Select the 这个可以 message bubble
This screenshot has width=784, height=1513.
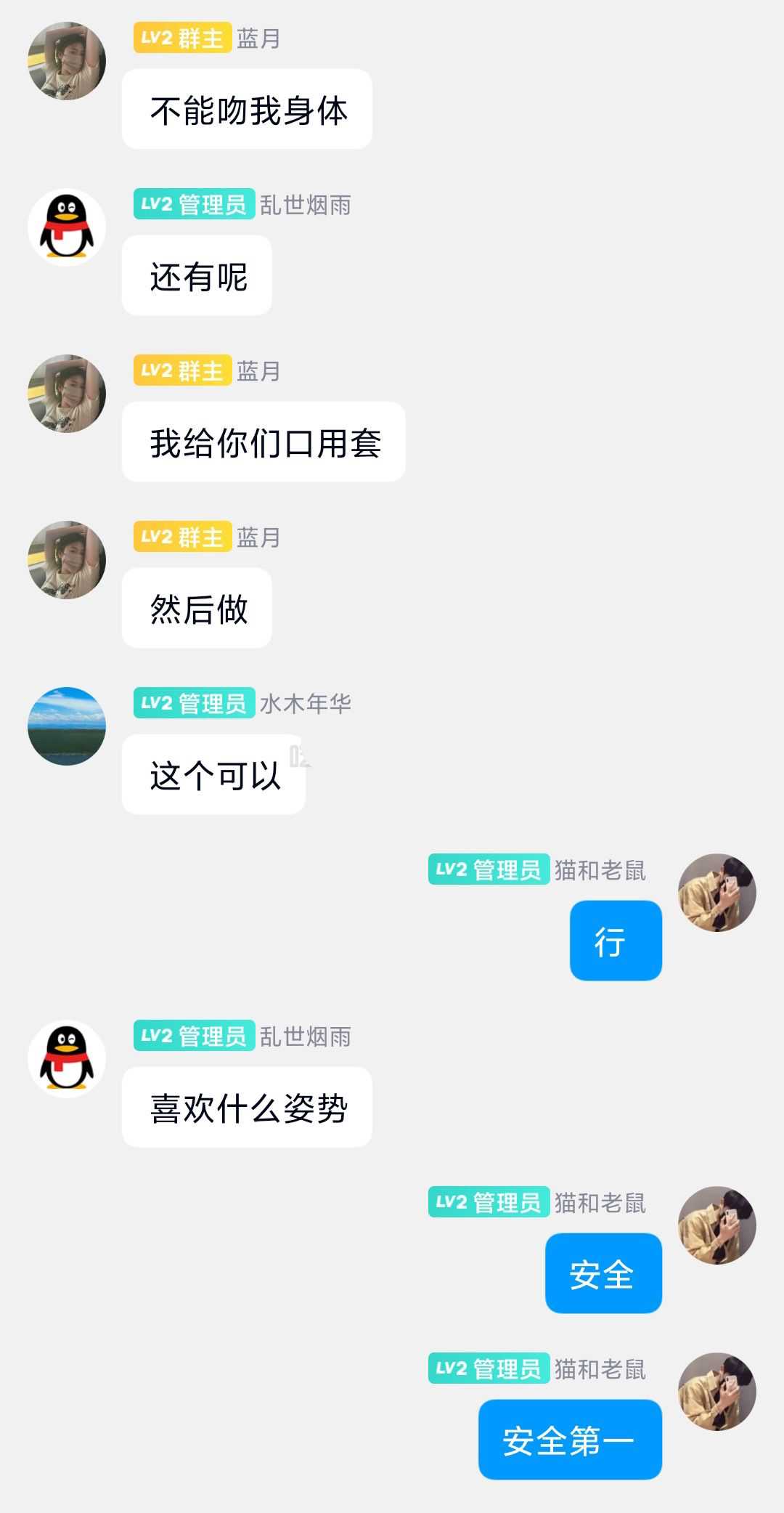(x=213, y=774)
